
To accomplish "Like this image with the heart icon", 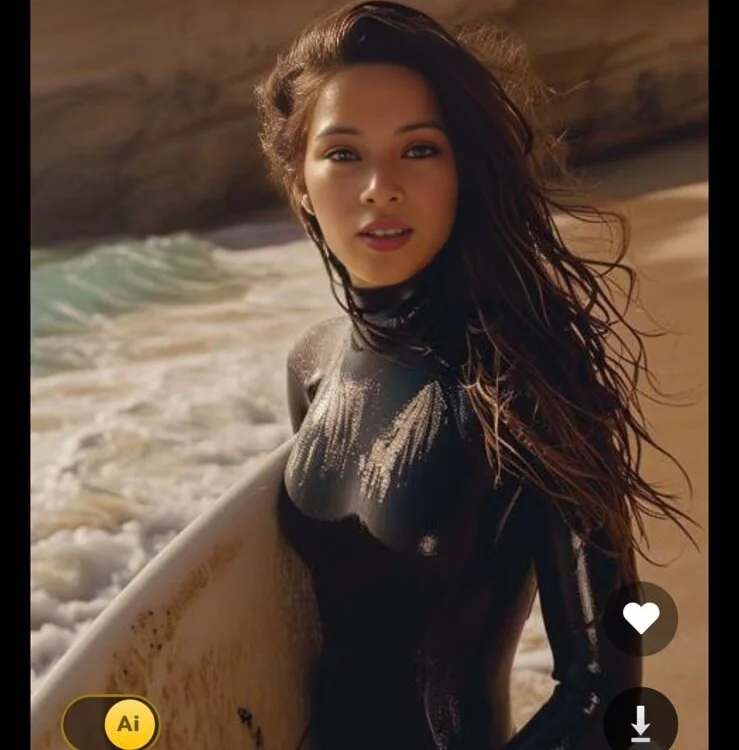I will tap(640, 619).
